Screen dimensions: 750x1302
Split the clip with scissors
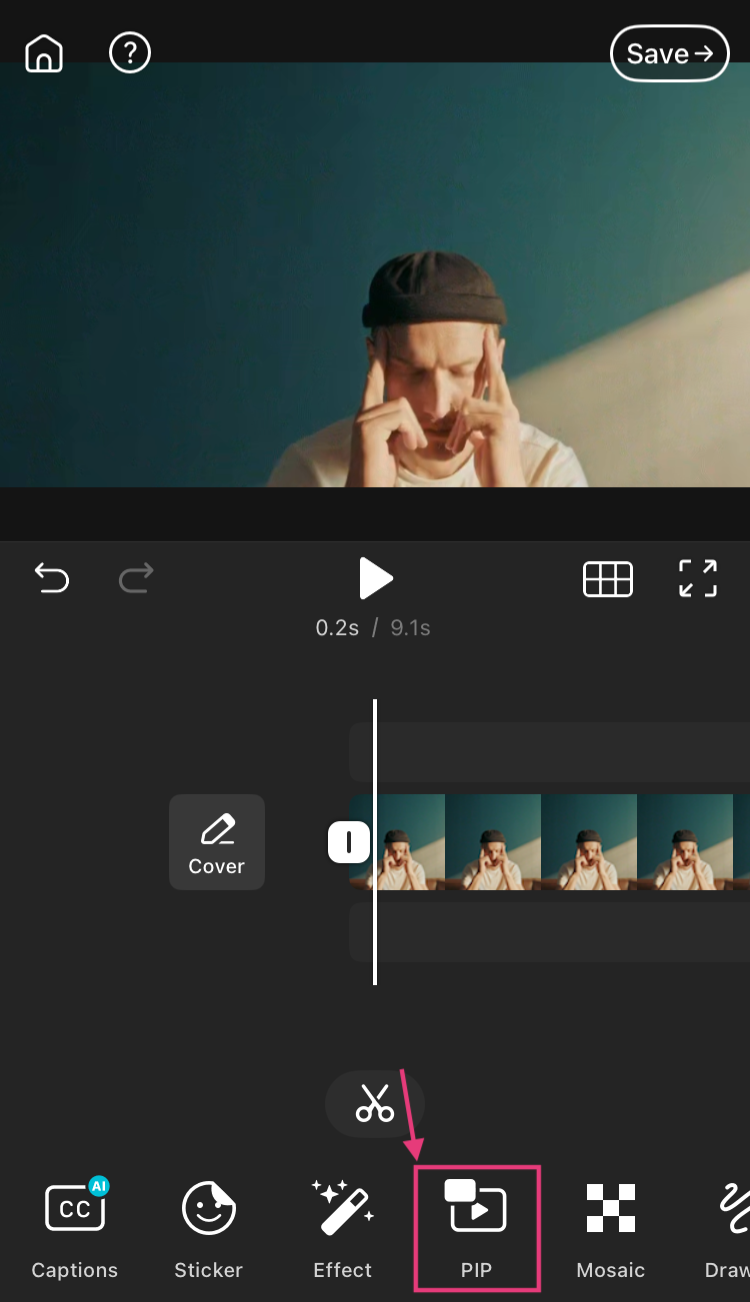pos(375,1103)
